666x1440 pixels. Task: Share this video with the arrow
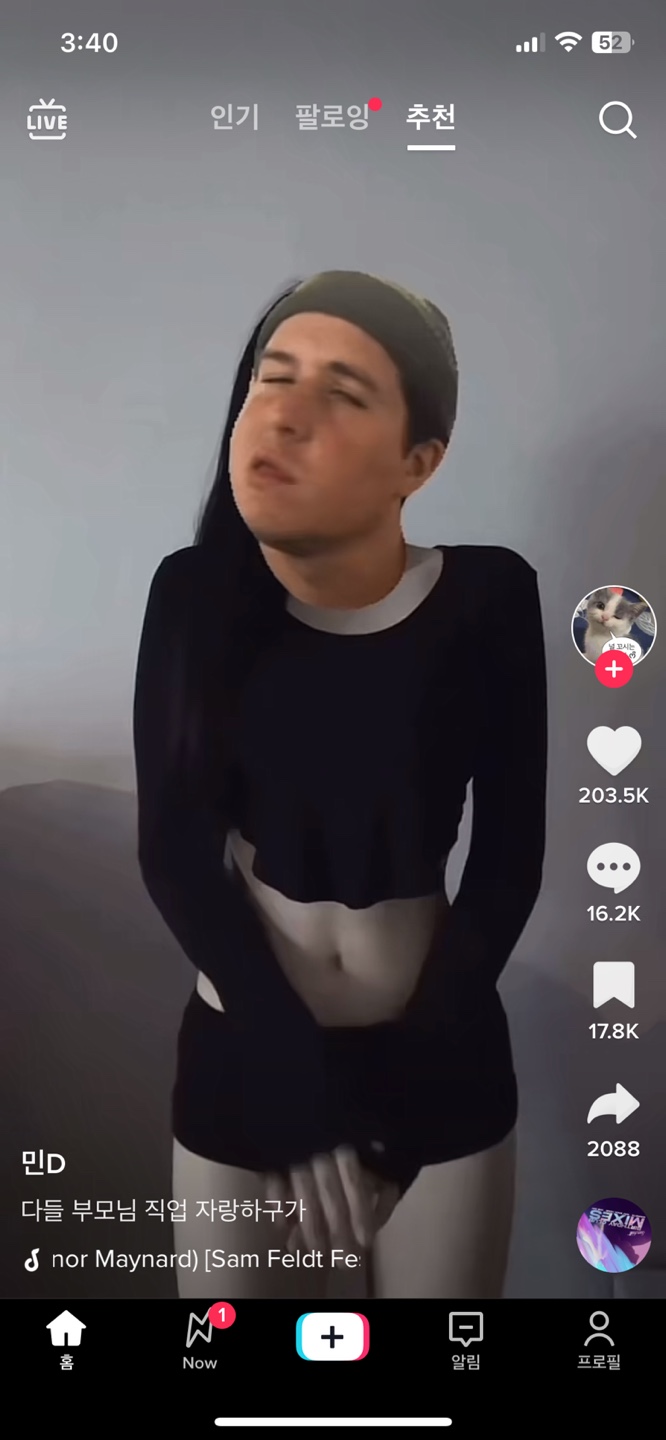(x=613, y=1104)
